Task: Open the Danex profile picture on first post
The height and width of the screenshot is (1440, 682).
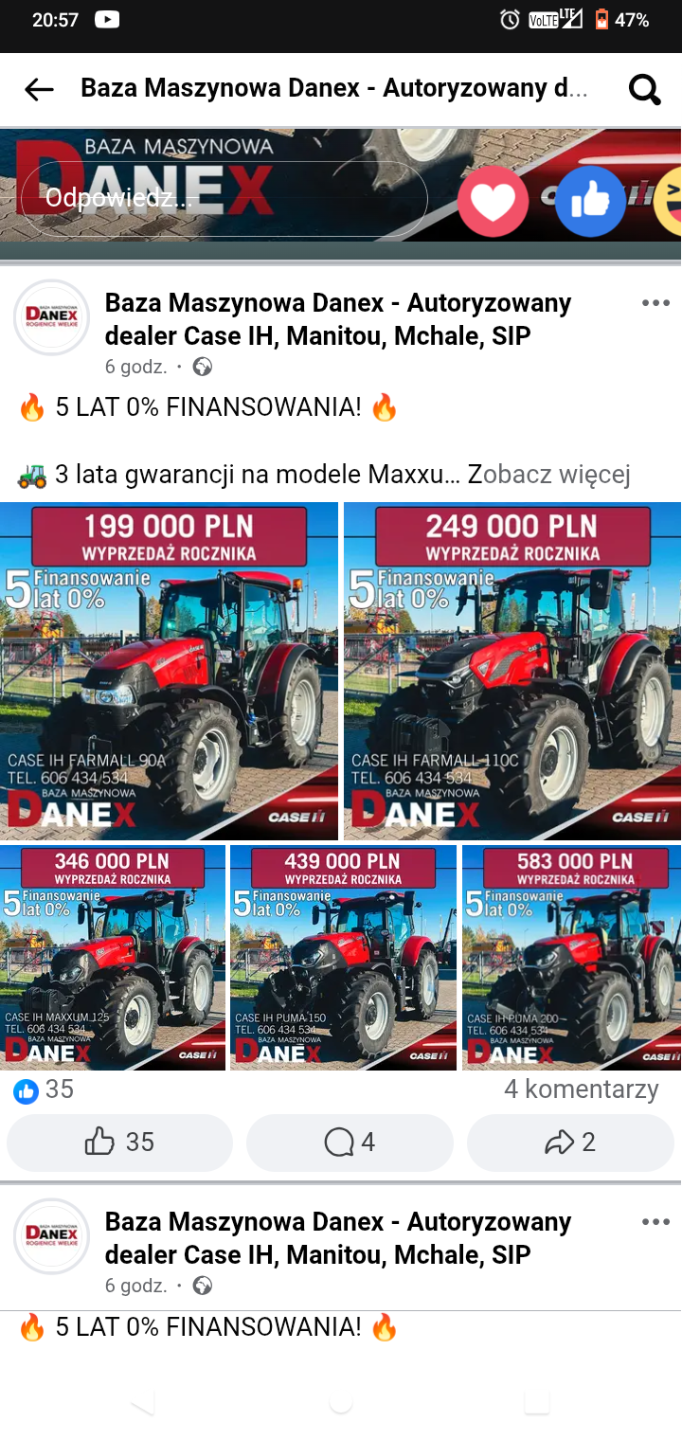Action: click(x=51, y=318)
